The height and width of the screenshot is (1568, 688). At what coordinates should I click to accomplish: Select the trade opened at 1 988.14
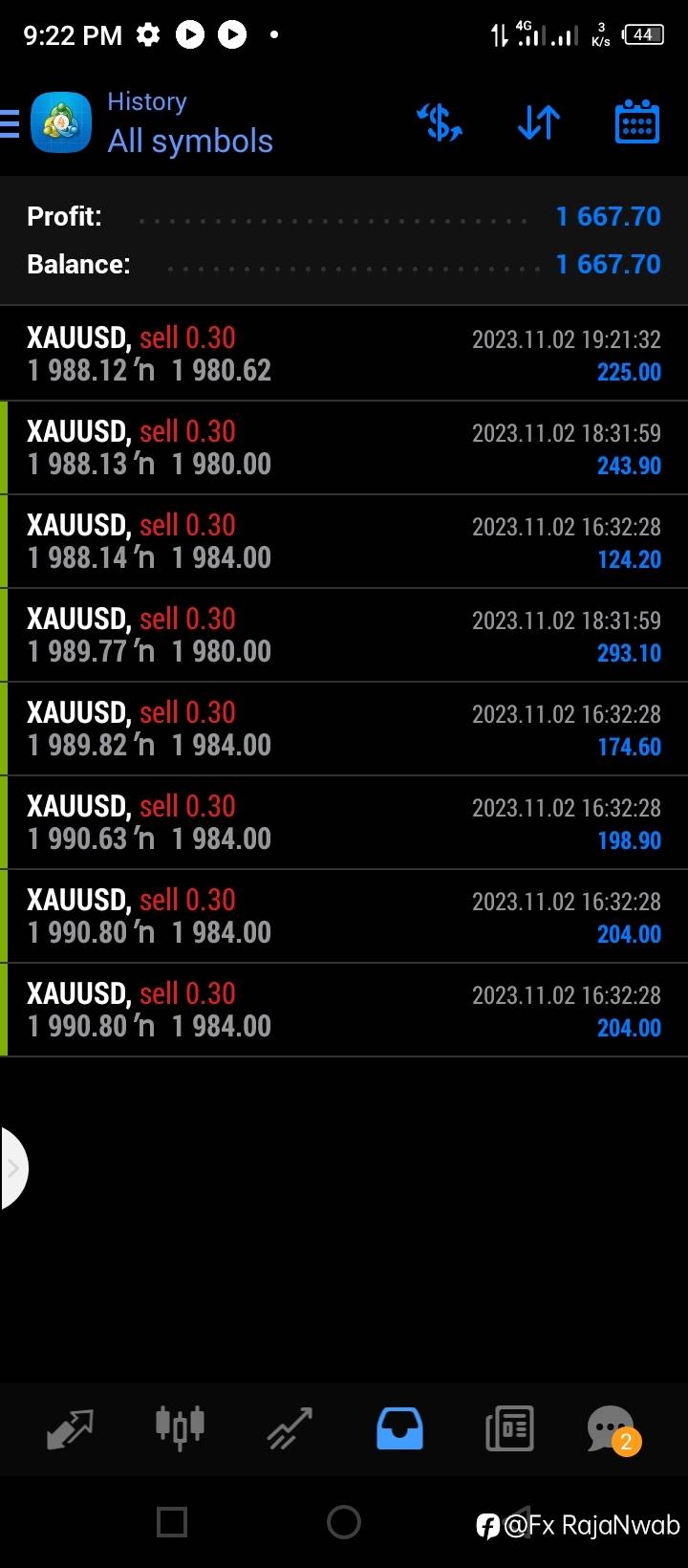pyautogui.click(x=344, y=541)
